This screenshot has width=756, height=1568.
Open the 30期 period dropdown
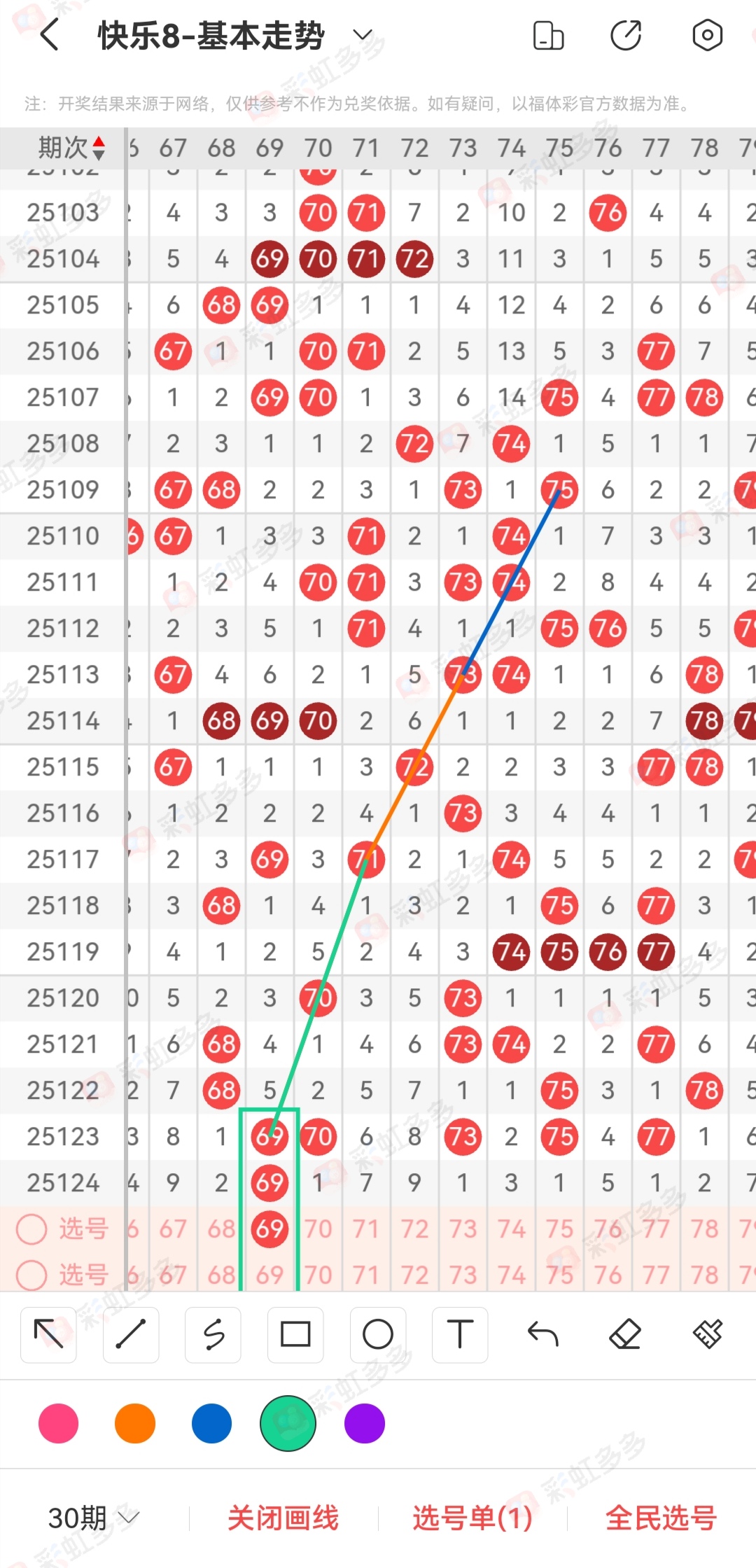(x=93, y=1518)
